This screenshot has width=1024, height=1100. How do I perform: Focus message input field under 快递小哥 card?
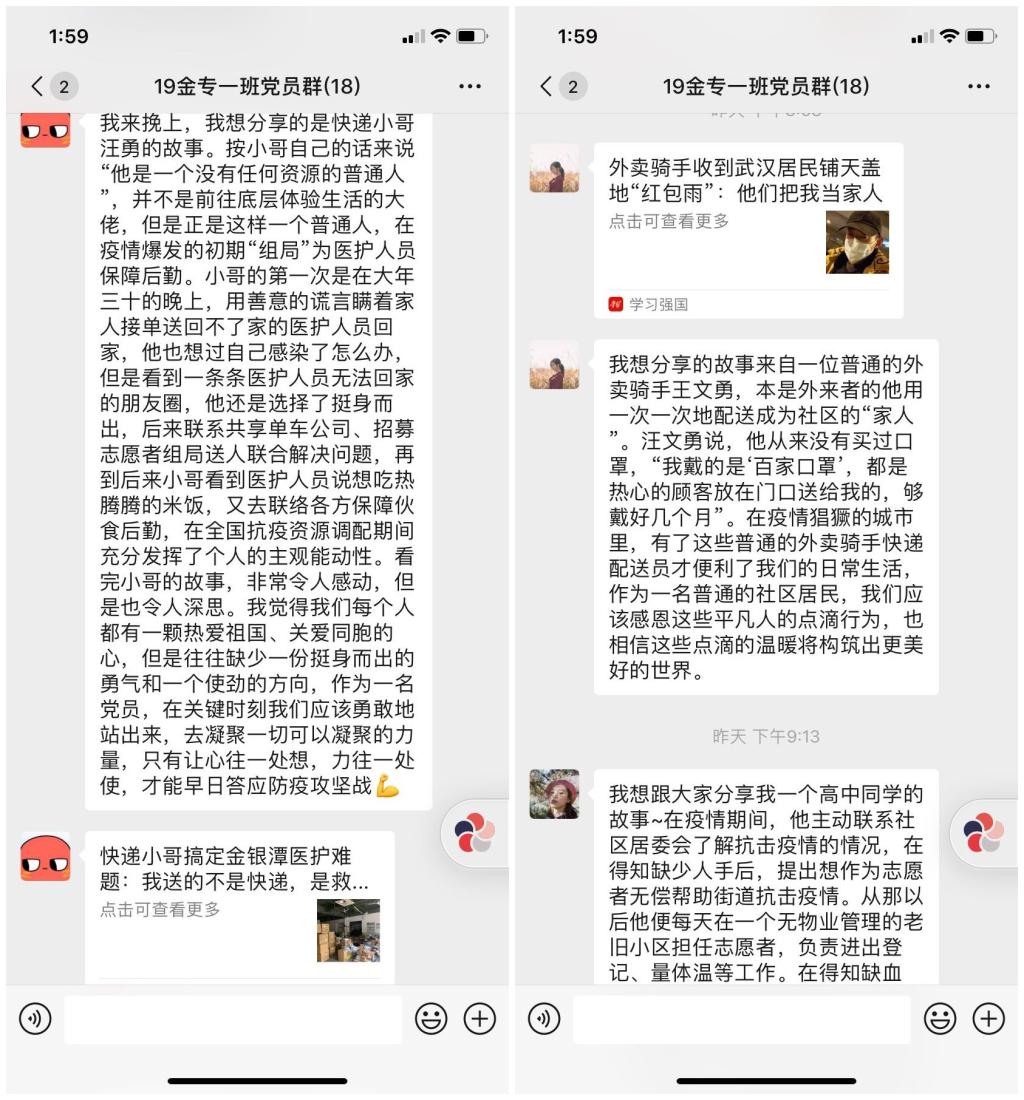pyautogui.click(x=232, y=1019)
